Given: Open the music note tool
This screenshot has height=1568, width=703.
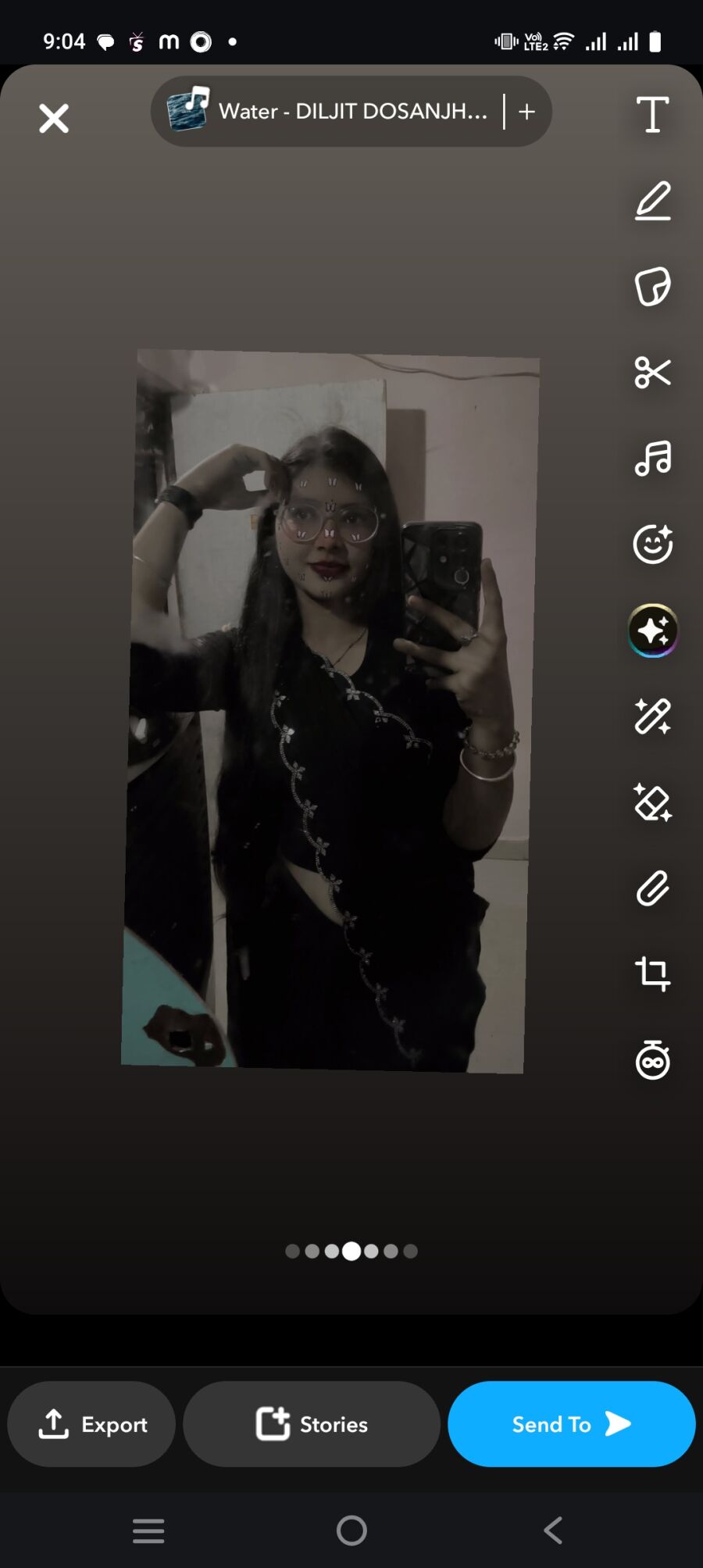Looking at the screenshot, I should click(652, 459).
